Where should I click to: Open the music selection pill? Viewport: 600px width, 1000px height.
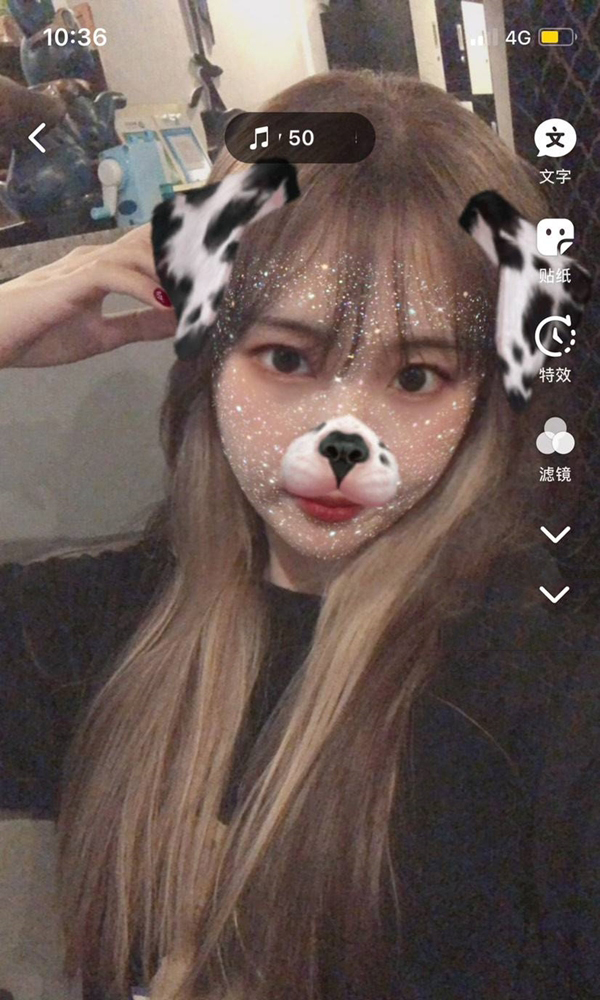[299, 138]
